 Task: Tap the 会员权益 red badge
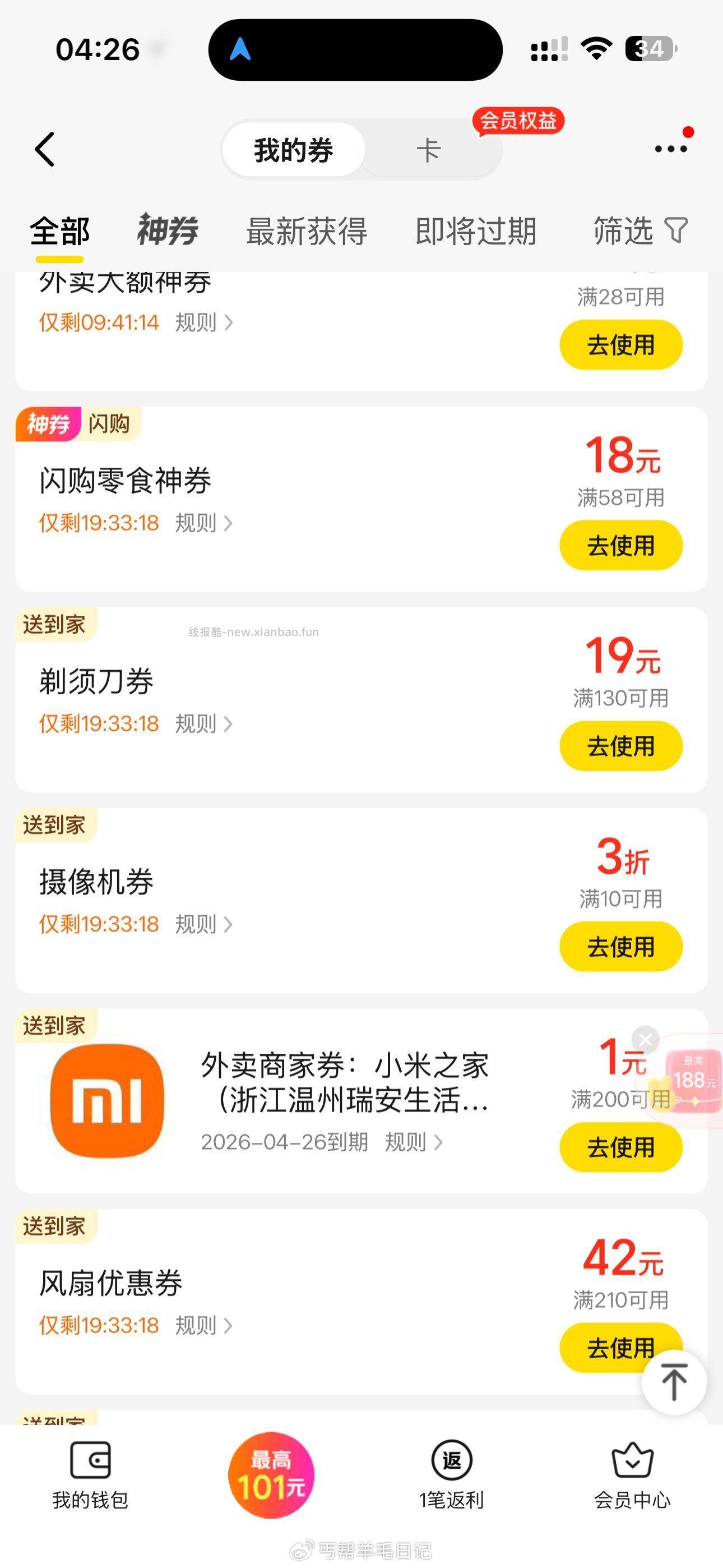click(520, 121)
